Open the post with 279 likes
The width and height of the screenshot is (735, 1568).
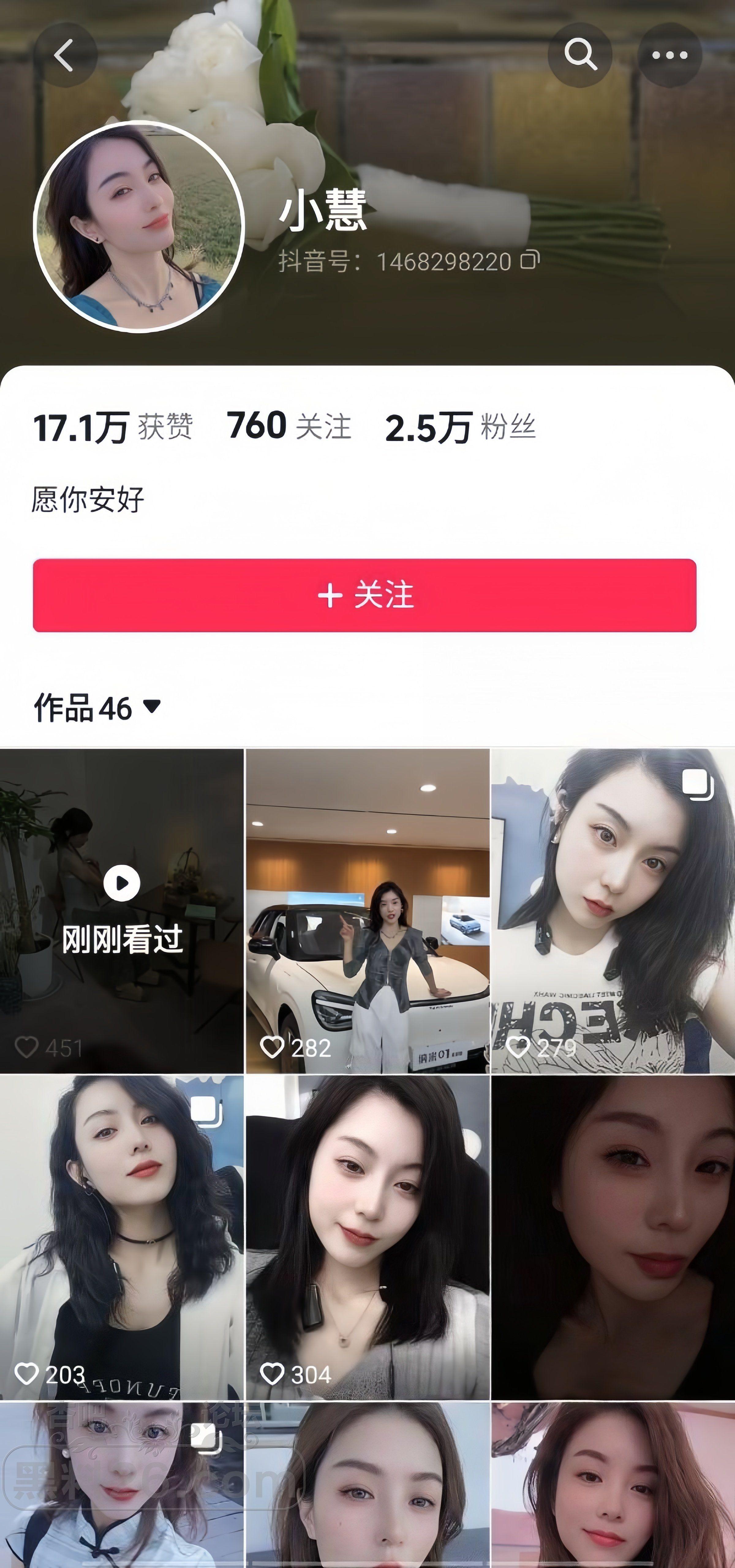pyautogui.click(x=613, y=910)
